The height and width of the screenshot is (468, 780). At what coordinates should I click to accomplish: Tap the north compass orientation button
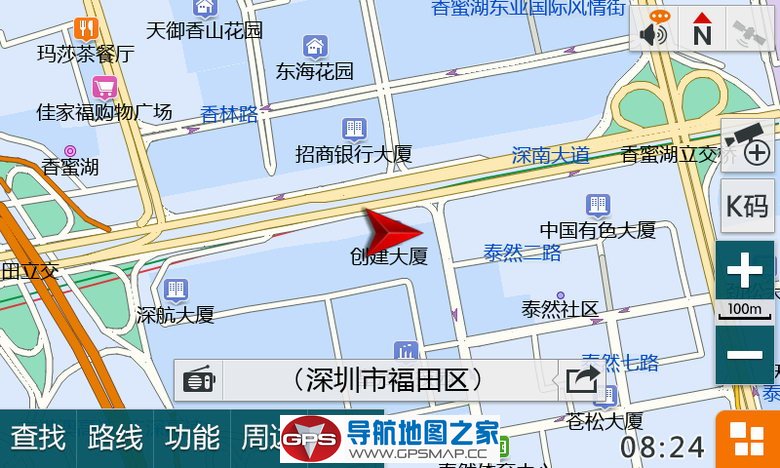702,28
